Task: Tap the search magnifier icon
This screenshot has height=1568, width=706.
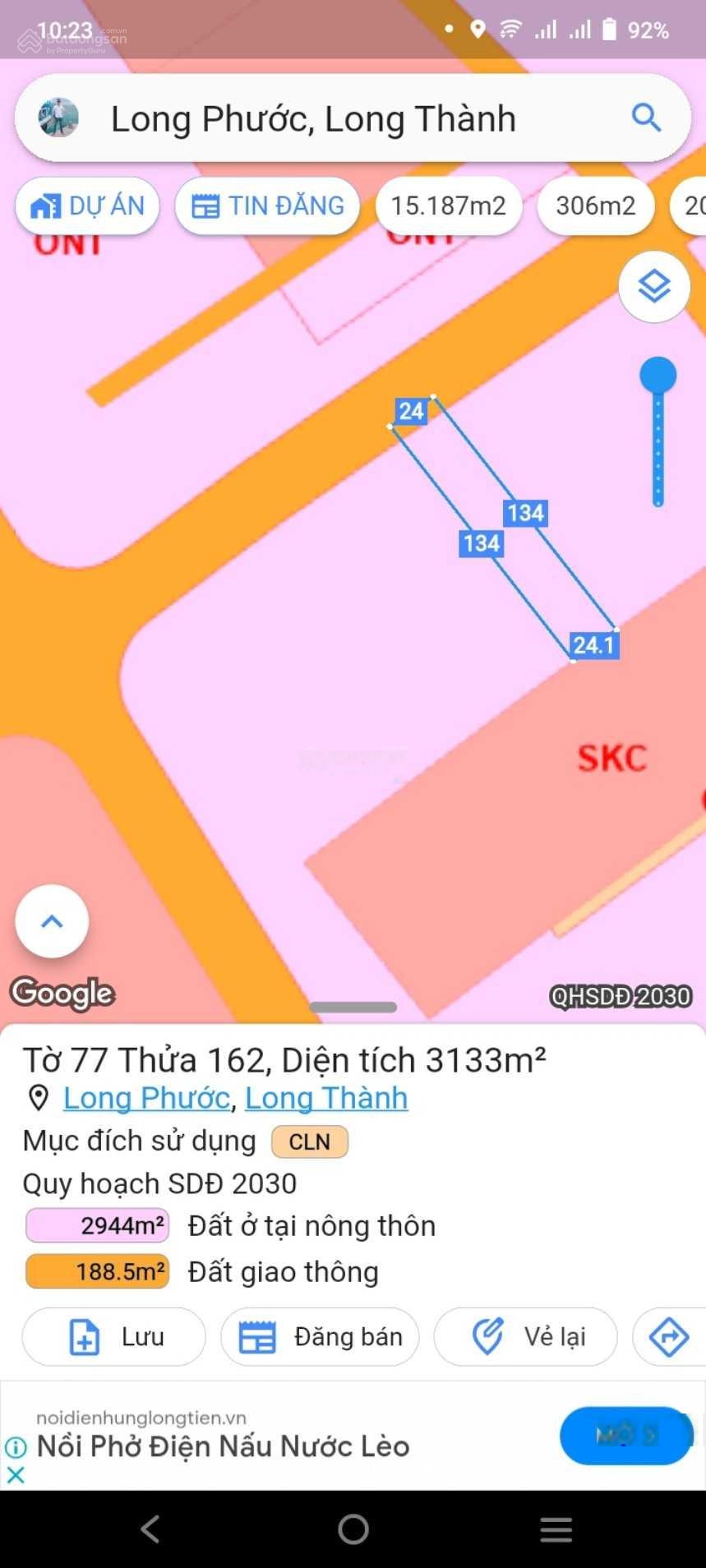Action: tap(646, 118)
